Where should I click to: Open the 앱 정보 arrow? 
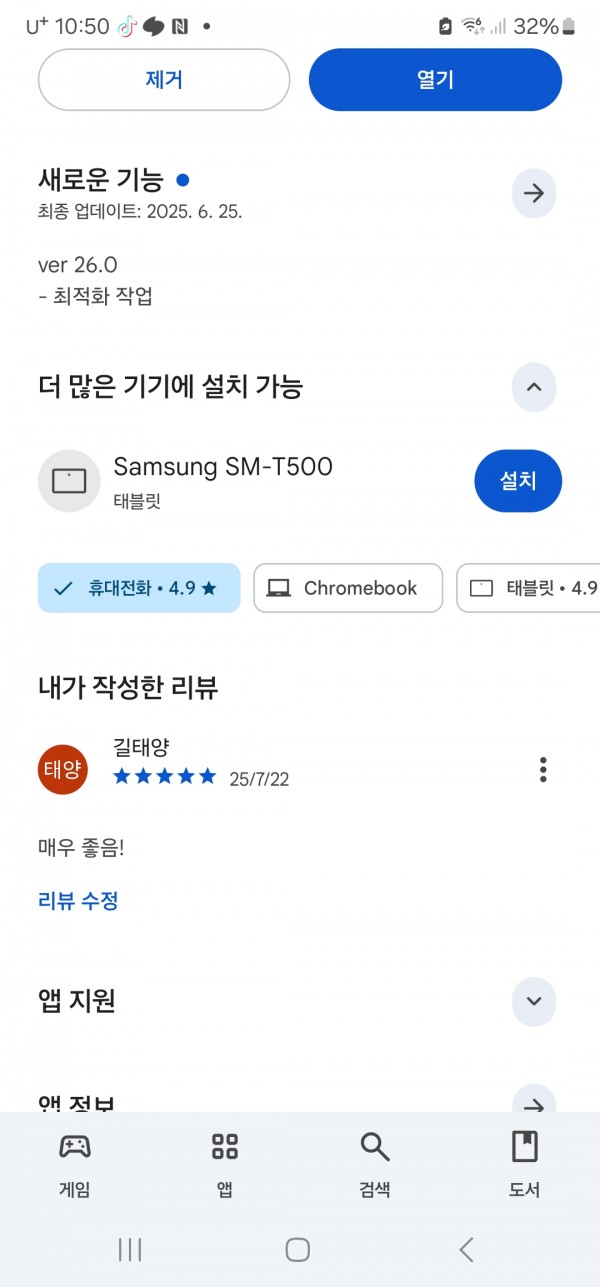(534, 1099)
